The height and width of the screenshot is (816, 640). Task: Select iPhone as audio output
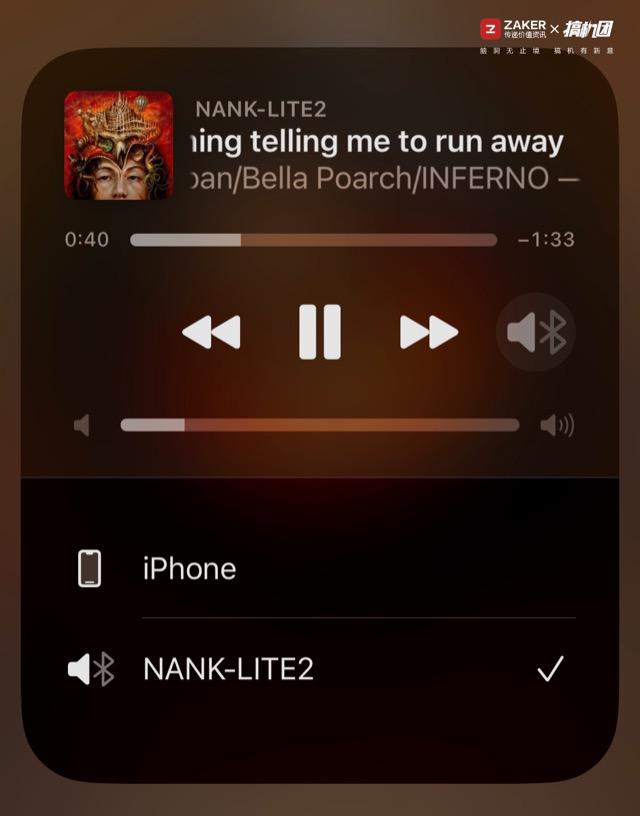click(189, 569)
